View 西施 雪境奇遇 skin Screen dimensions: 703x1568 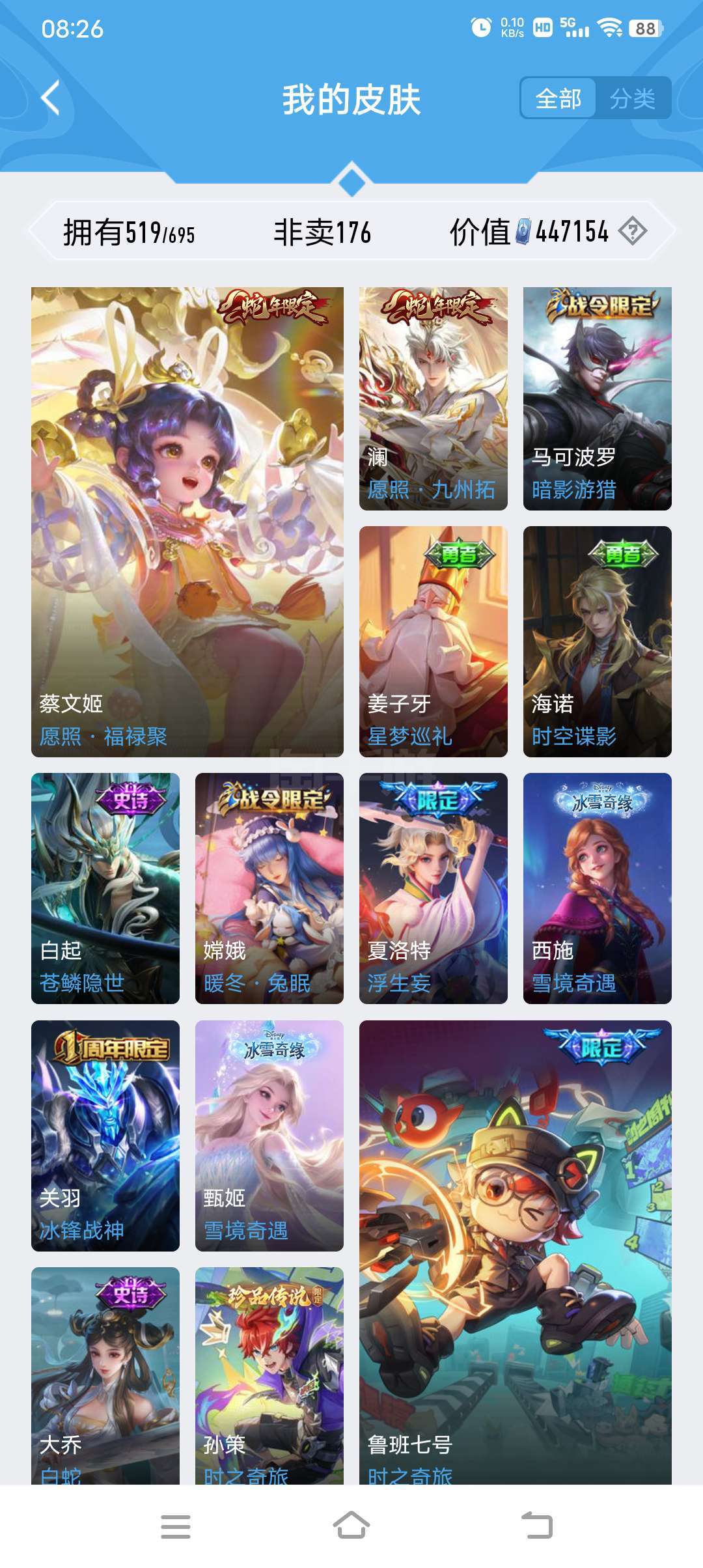click(597, 888)
